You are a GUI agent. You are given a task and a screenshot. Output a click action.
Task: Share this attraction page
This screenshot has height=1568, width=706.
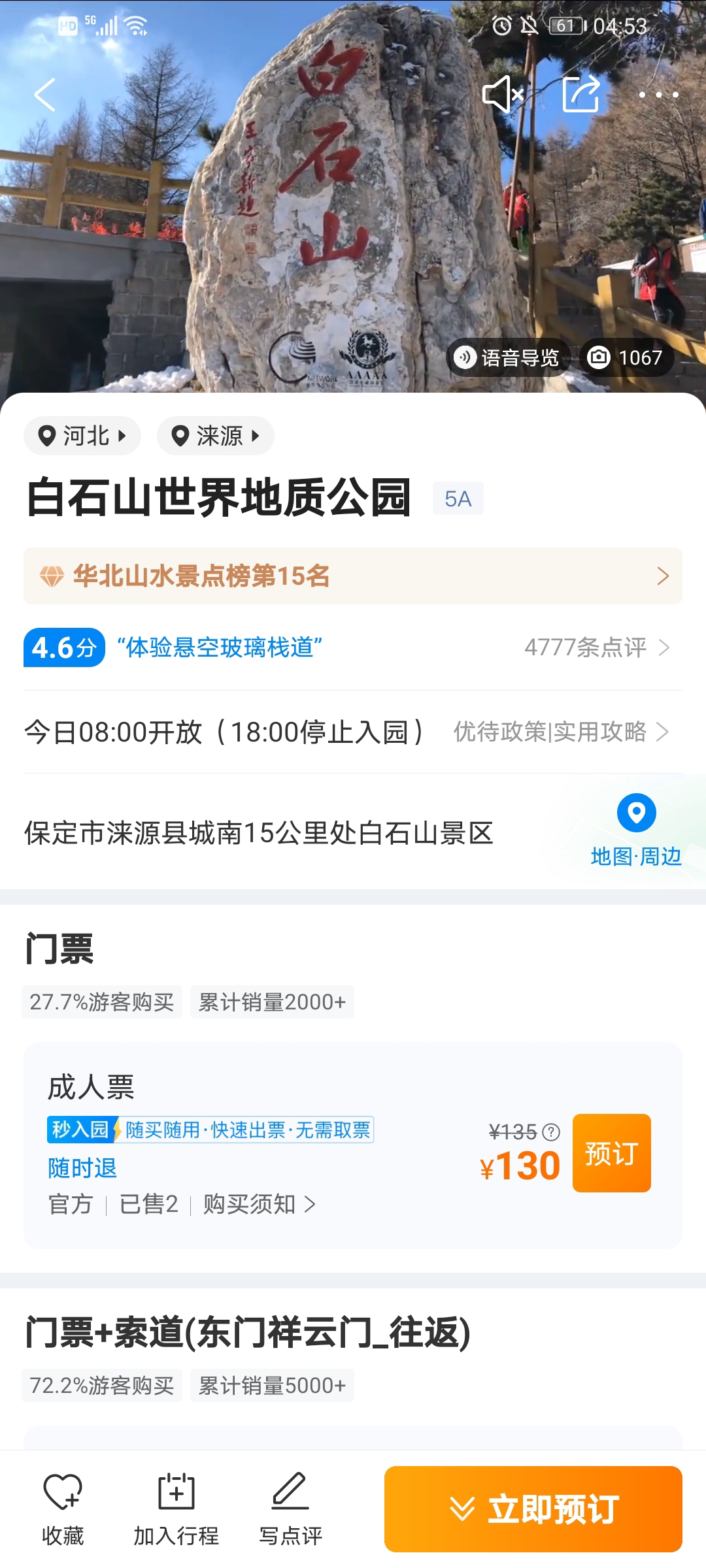[581, 94]
